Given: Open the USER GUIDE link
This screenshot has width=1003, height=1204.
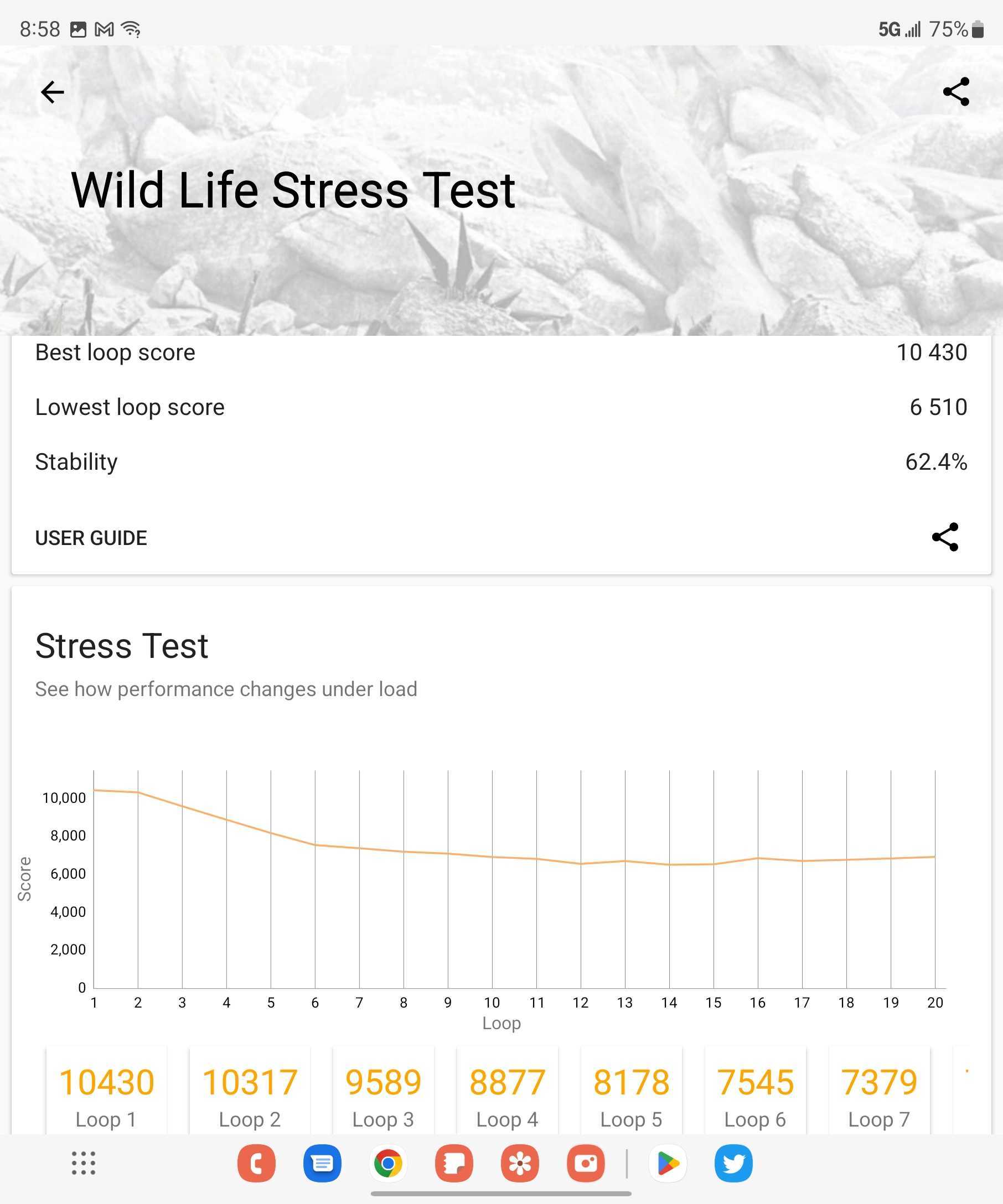Looking at the screenshot, I should coord(91,538).
